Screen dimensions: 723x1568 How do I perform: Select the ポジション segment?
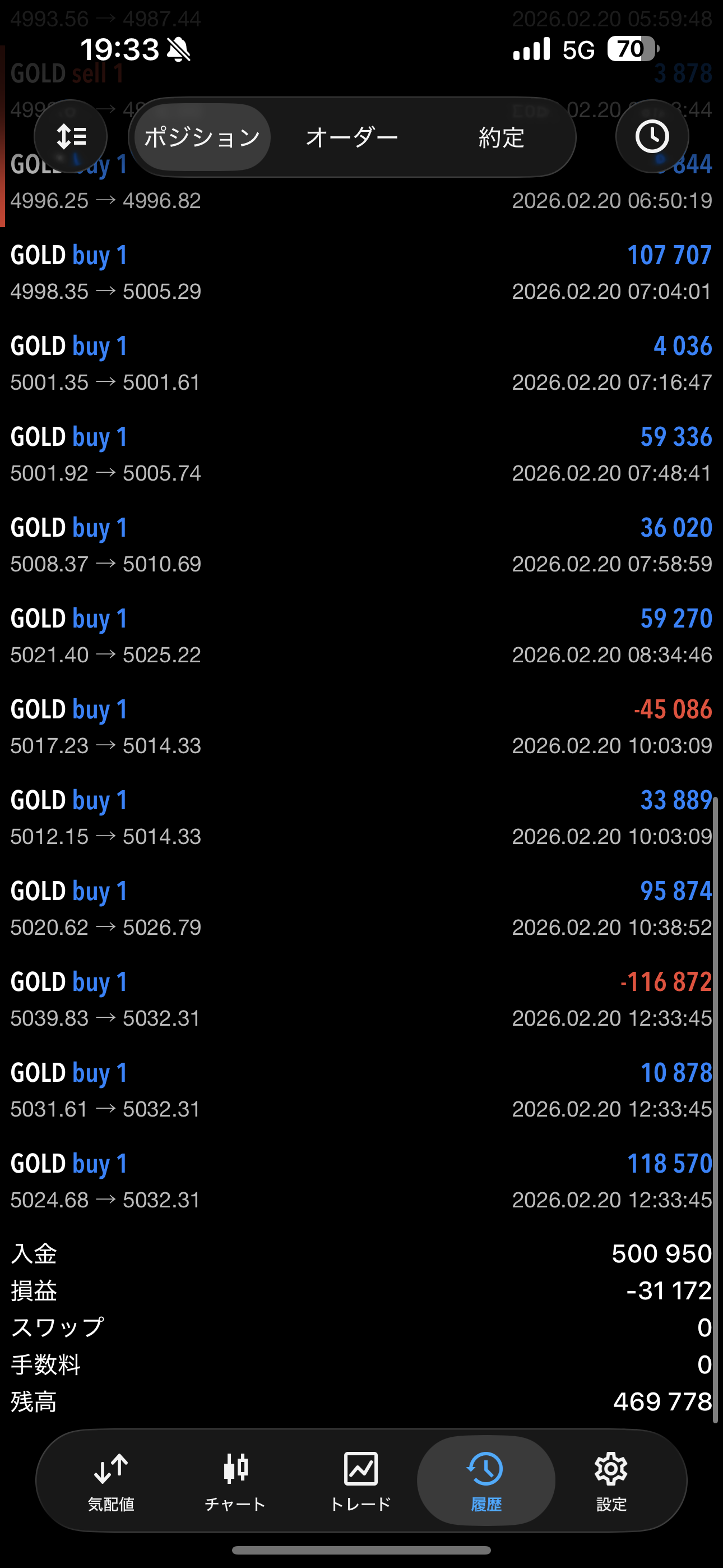(202, 137)
